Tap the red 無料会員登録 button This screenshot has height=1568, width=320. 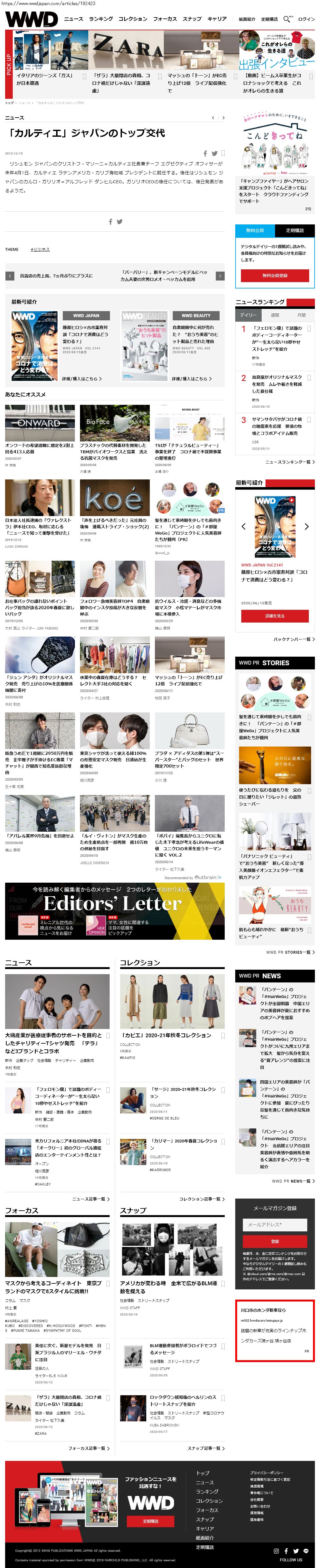tap(274, 275)
